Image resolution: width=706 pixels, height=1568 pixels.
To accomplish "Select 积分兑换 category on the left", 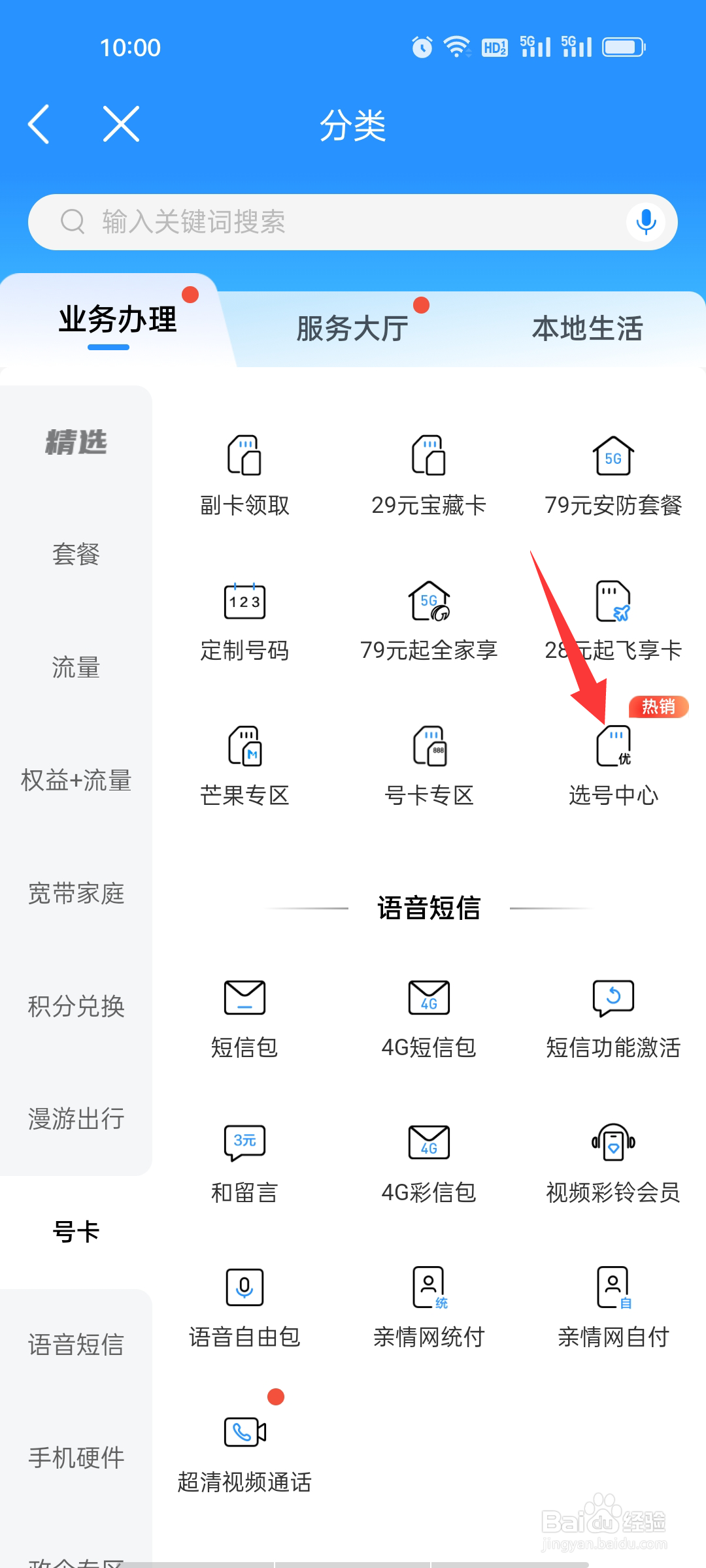I will point(75,1007).
